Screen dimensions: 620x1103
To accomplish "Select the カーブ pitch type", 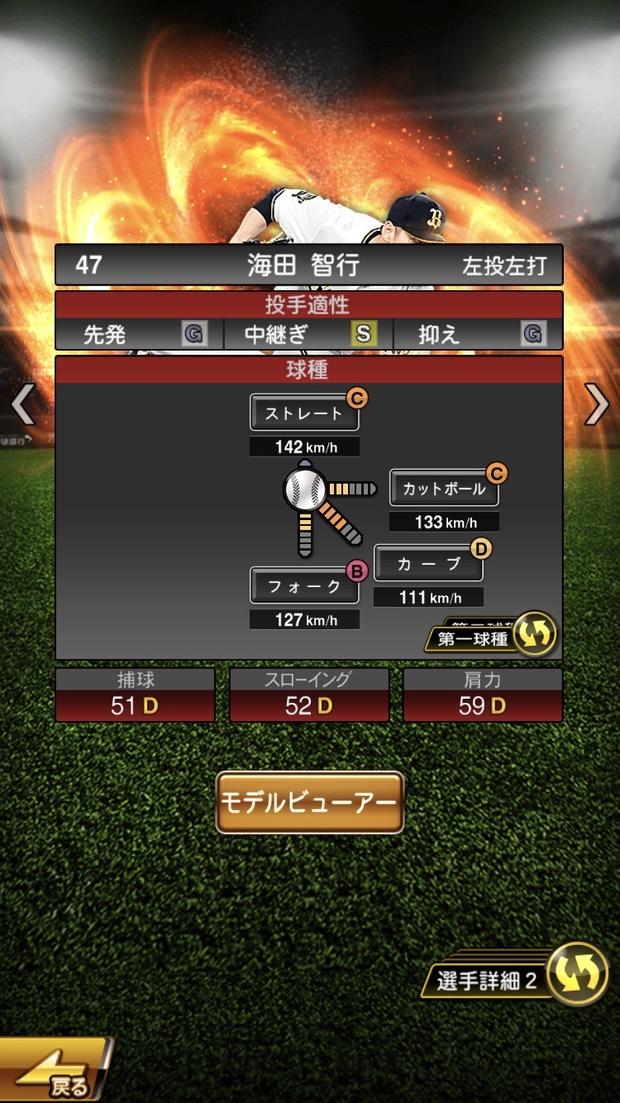I will point(428,563).
